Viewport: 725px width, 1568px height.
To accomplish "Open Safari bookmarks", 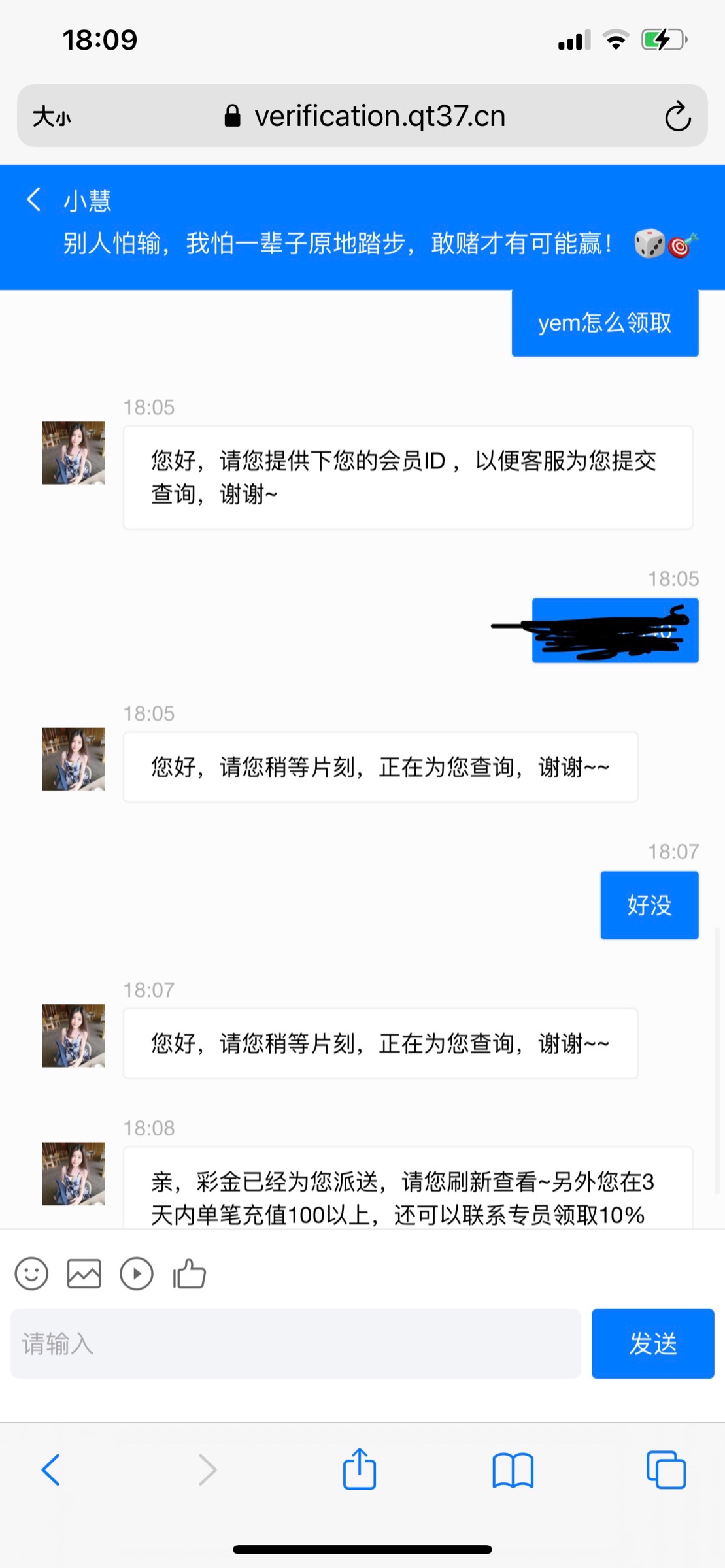I will (513, 1470).
